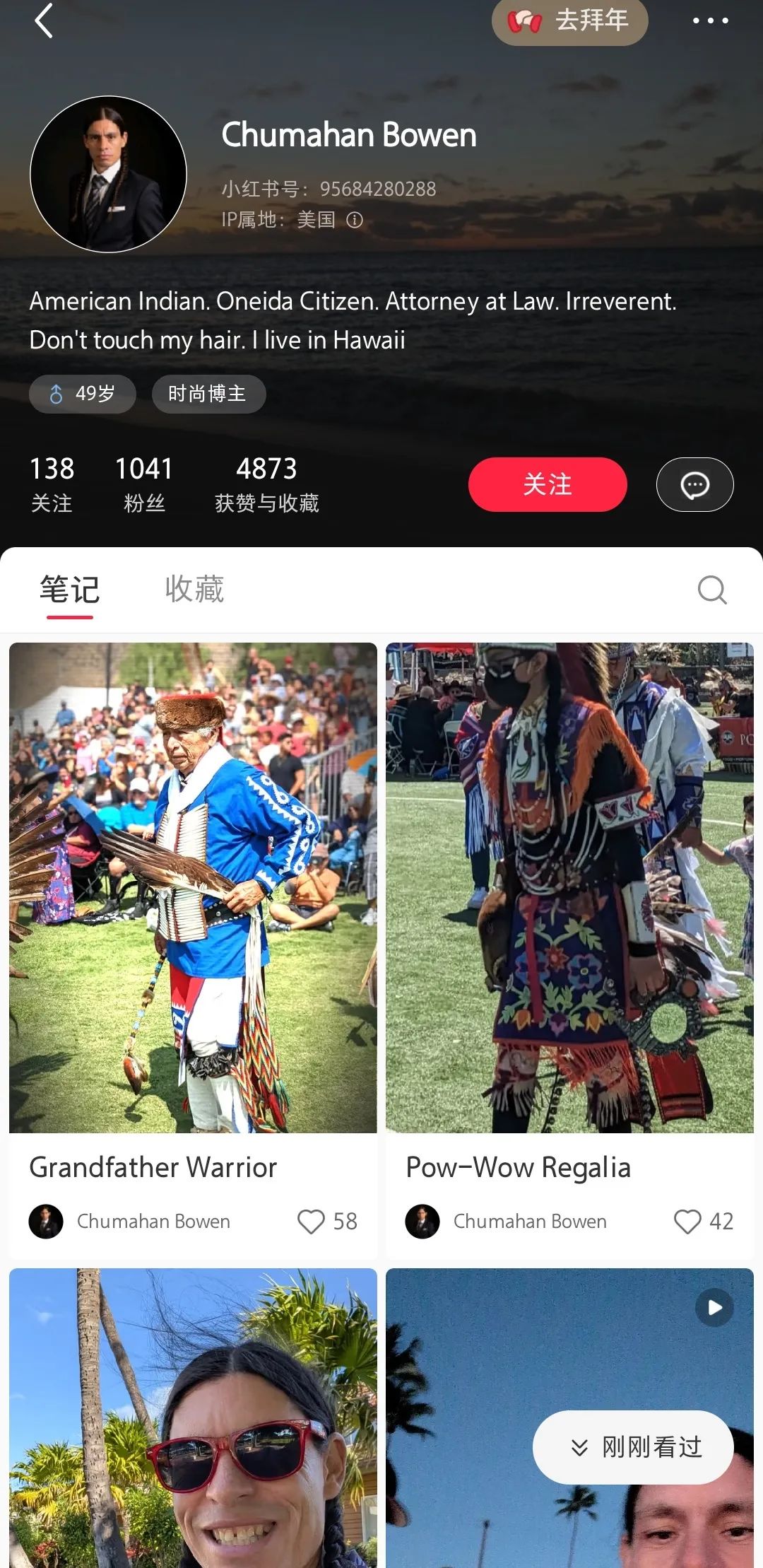
Task: Go back using the top-left arrow
Action: coord(44,20)
